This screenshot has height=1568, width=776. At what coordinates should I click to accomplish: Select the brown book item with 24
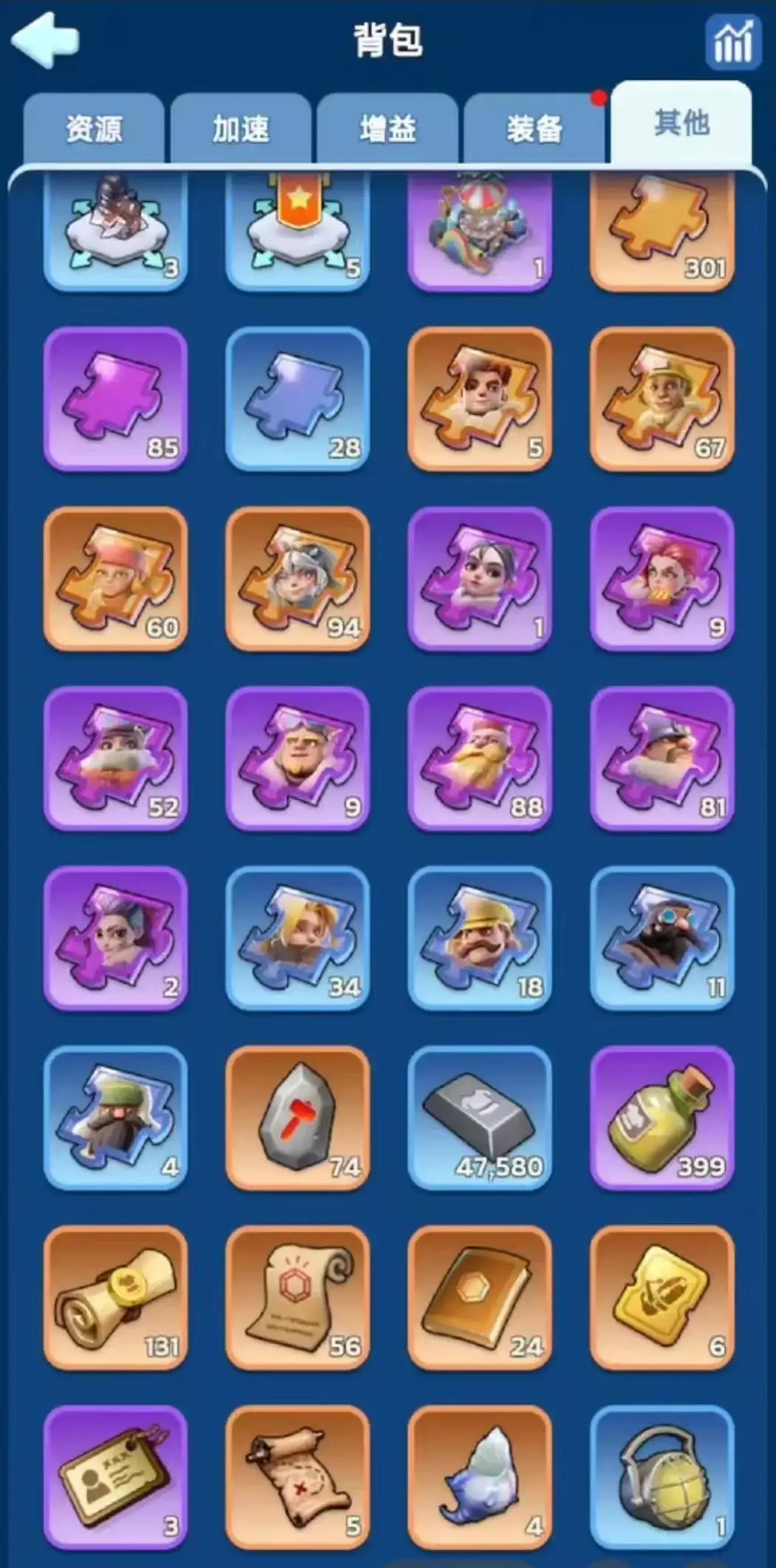point(480,1297)
